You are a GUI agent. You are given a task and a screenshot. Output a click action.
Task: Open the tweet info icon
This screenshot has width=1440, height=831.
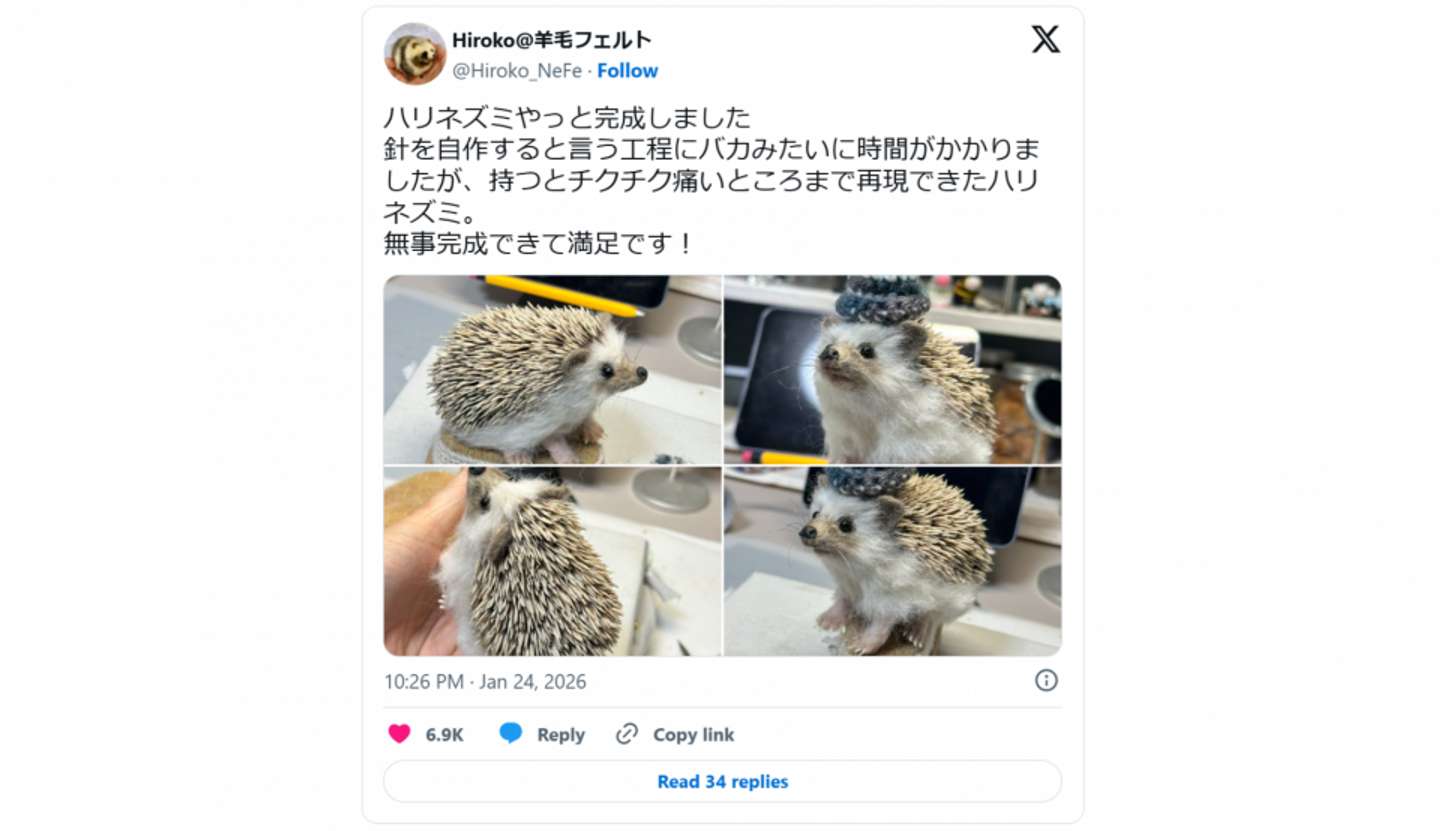click(x=1045, y=681)
